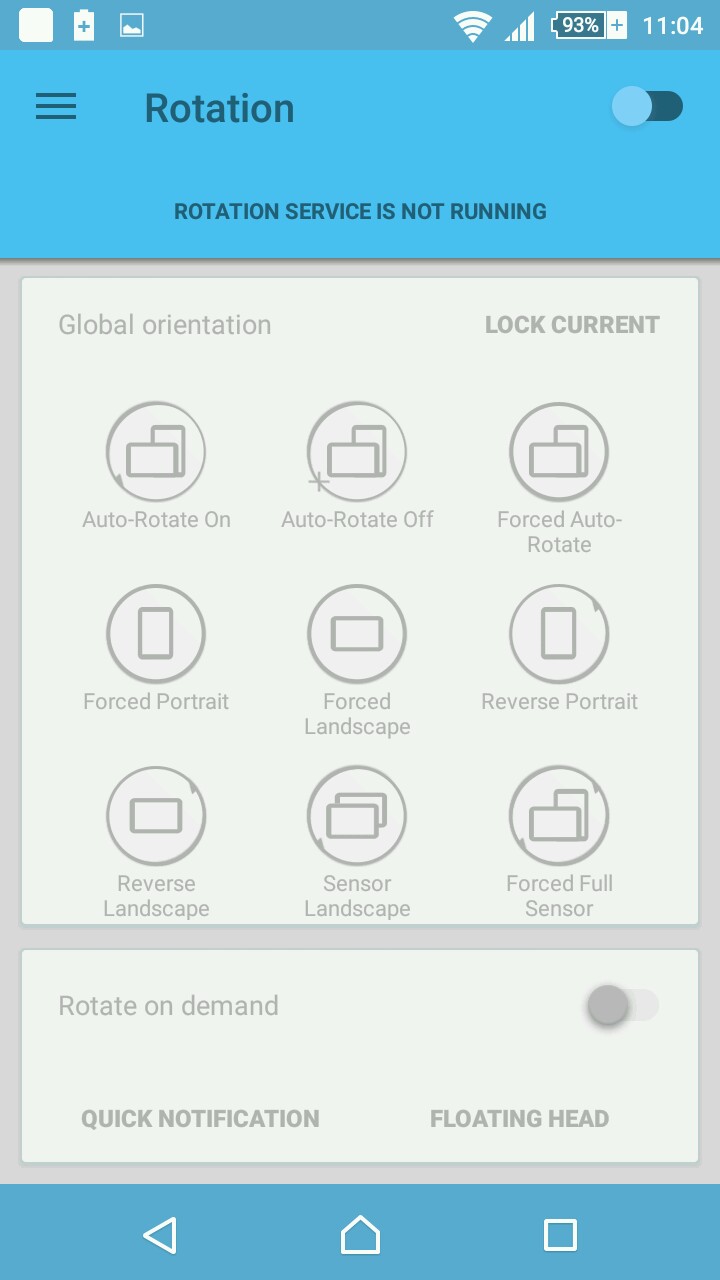Viewport: 720px width, 1280px height.
Task: Go back using the system back button
Action: coord(160,1235)
